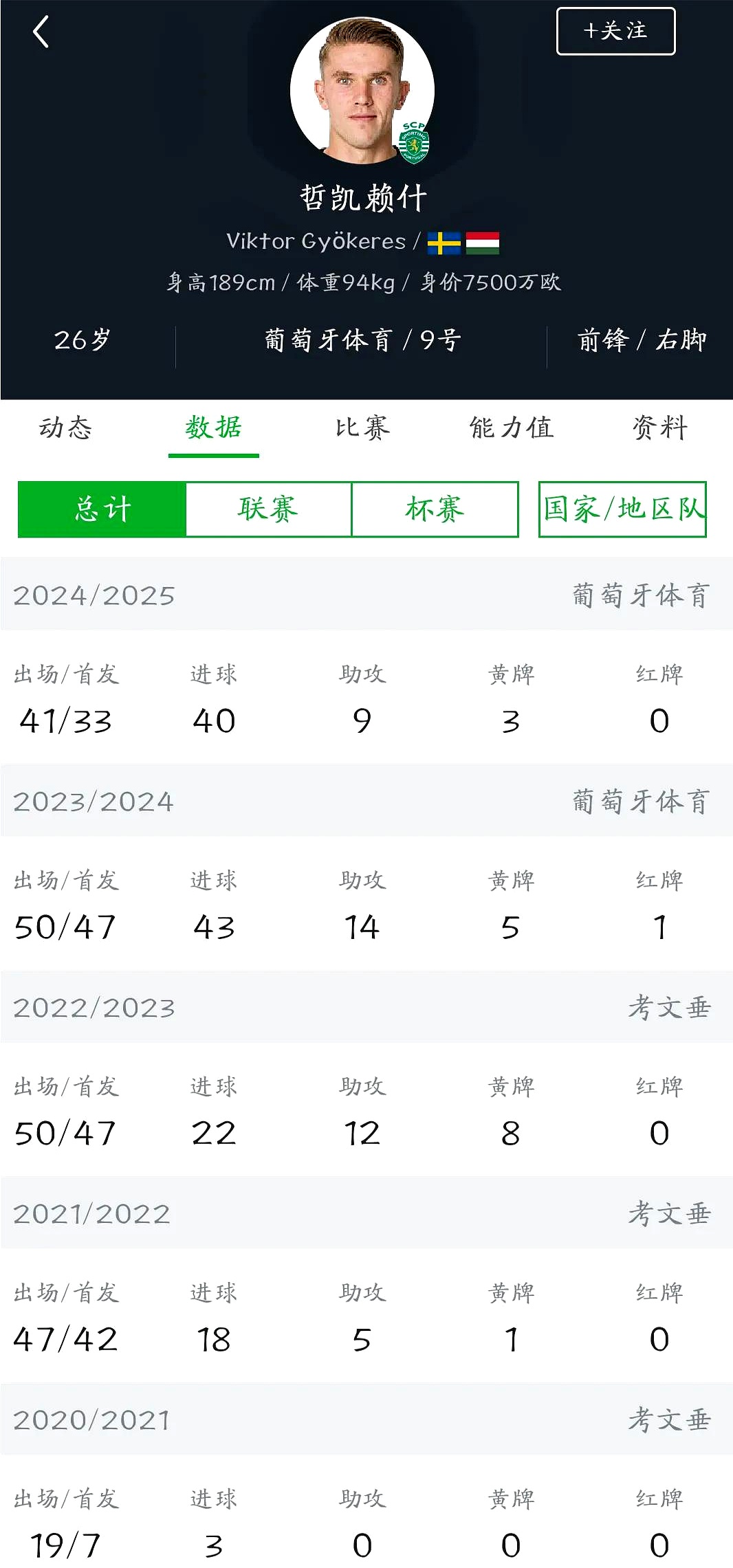Expand the 2024/2025 season section
This screenshot has width=733, height=1568.
pos(366,597)
